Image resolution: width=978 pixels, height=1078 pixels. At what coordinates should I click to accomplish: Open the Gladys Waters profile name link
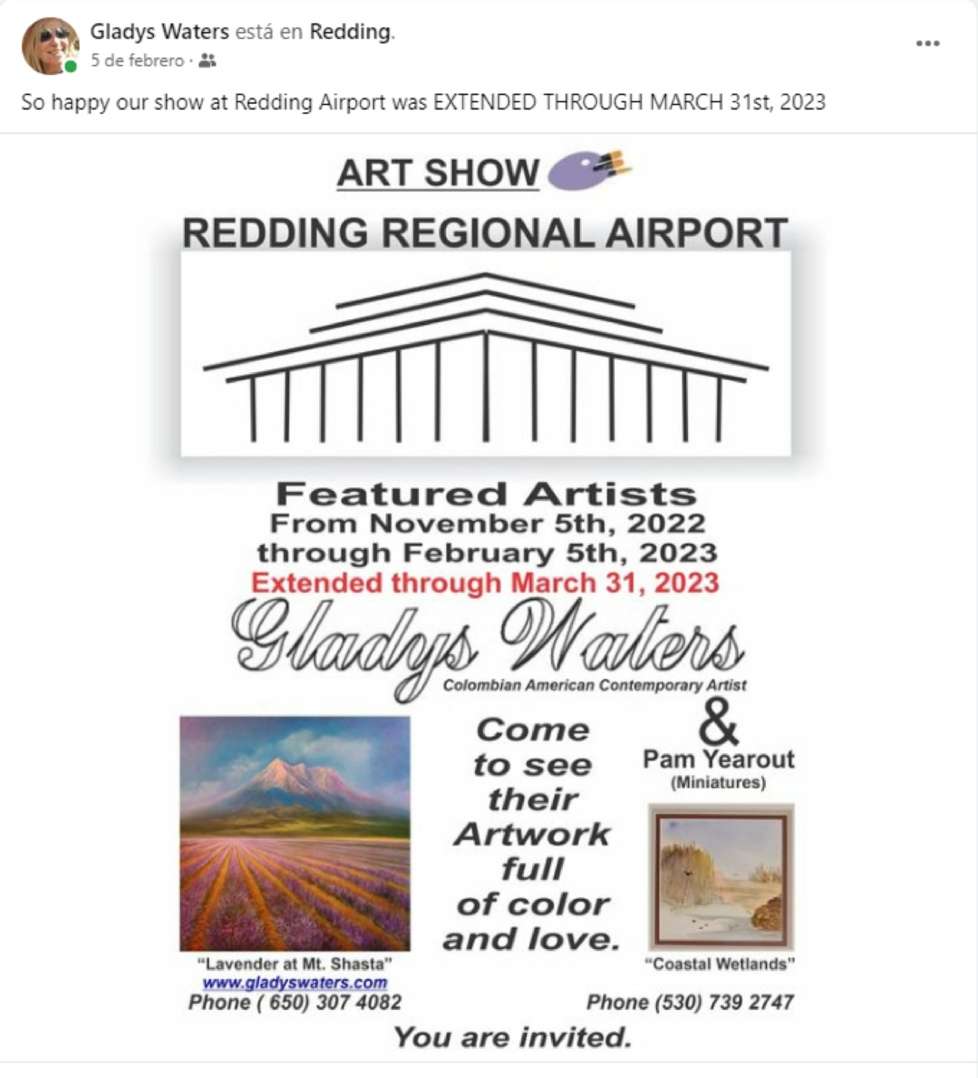(159, 32)
